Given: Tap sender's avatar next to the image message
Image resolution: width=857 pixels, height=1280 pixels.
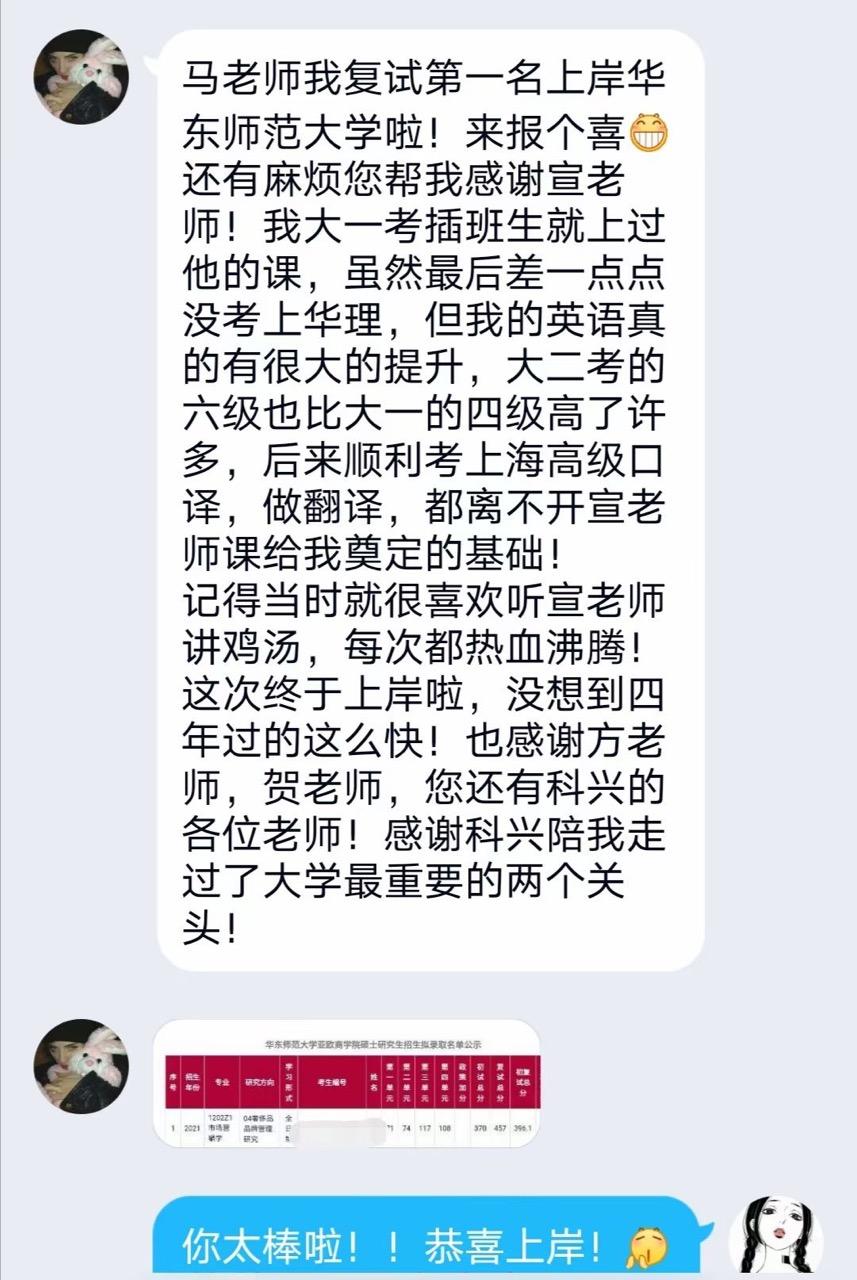Looking at the screenshot, I should pyautogui.click(x=82, y=1067).
